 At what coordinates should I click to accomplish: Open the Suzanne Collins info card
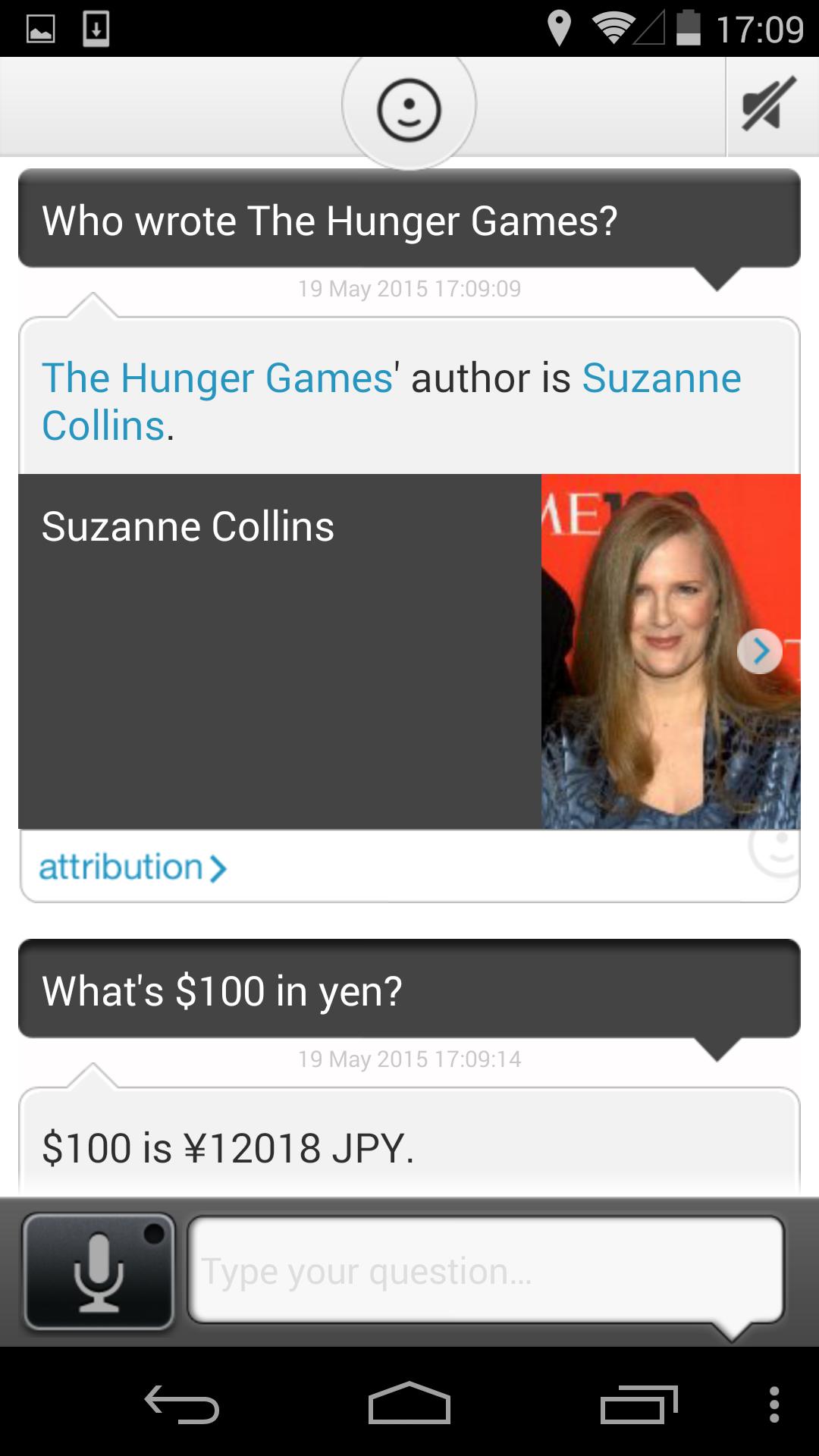(279, 650)
